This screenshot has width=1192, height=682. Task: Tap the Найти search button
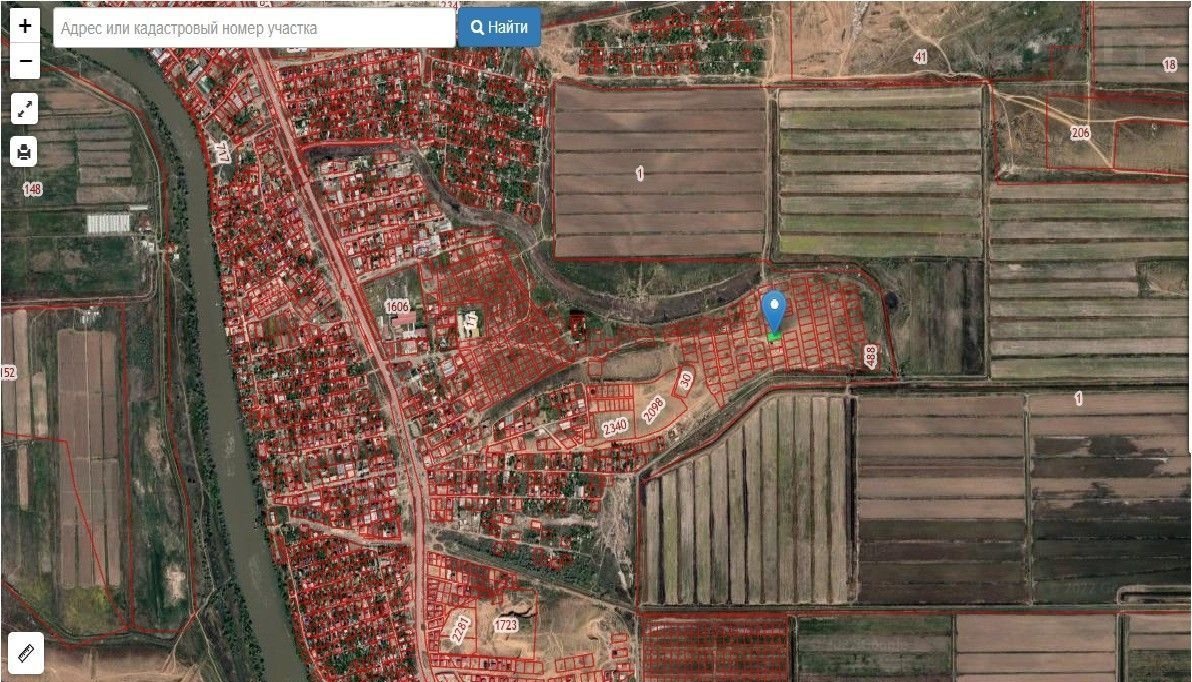499,28
